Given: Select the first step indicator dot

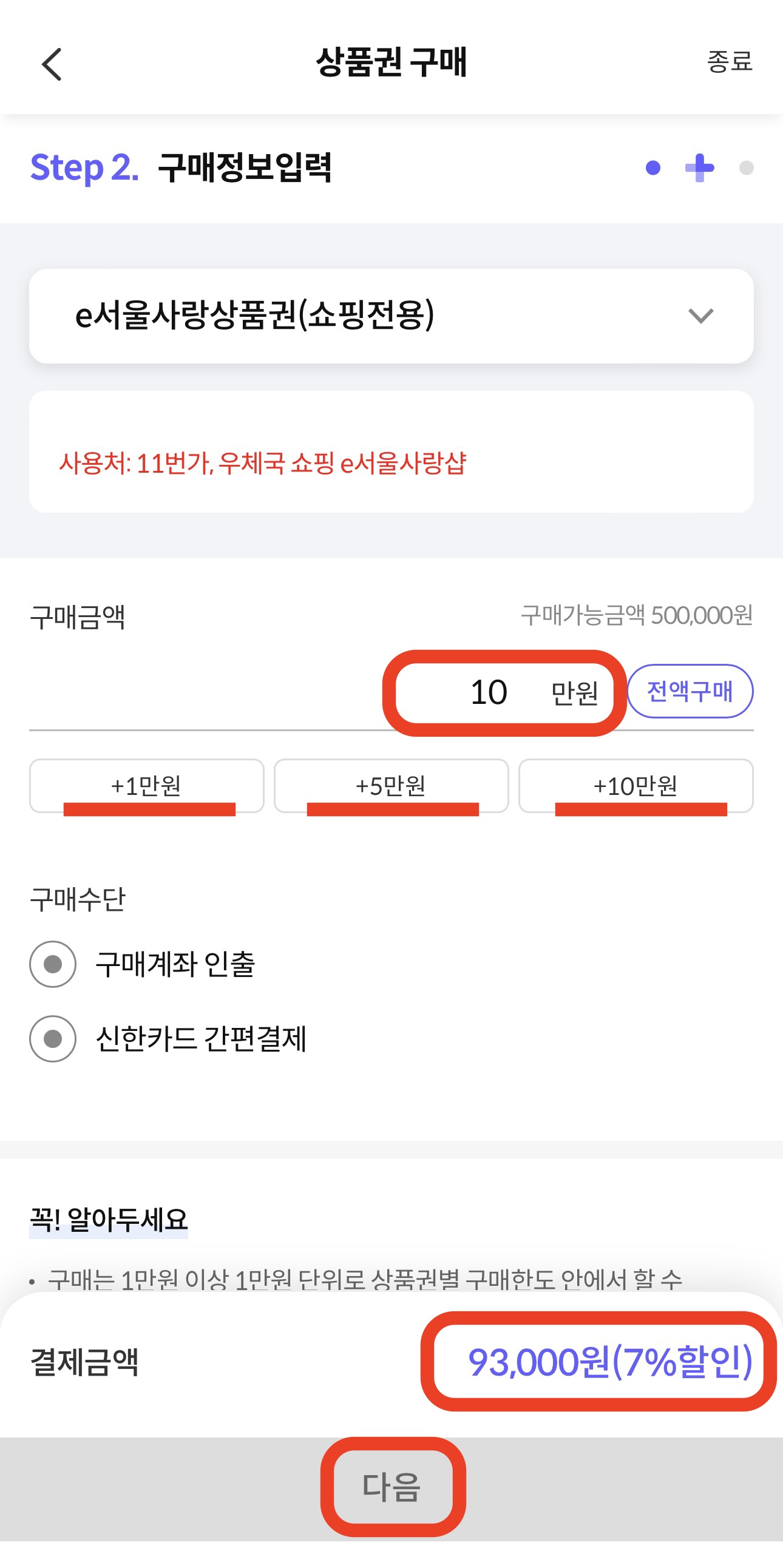Looking at the screenshot, I should pos(652,169).
